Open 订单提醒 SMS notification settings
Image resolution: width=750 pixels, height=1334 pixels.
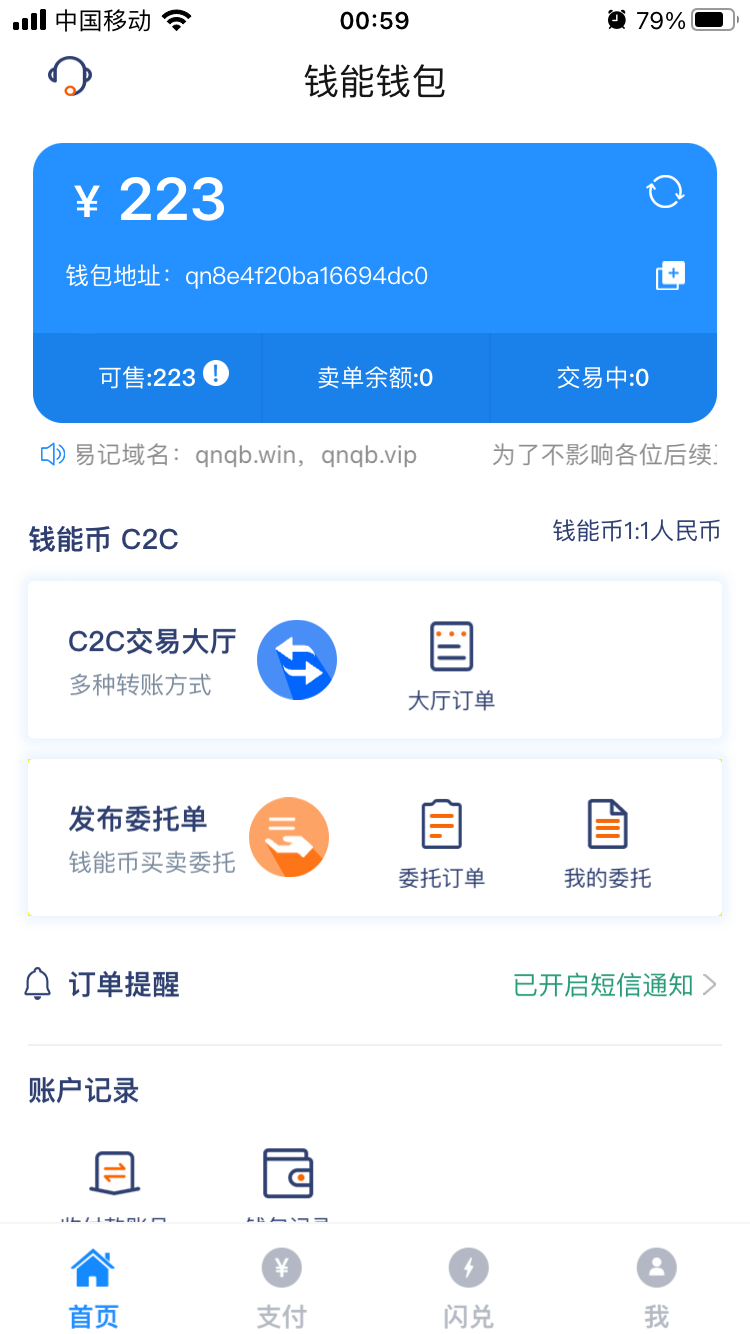(x=614, y=985)
